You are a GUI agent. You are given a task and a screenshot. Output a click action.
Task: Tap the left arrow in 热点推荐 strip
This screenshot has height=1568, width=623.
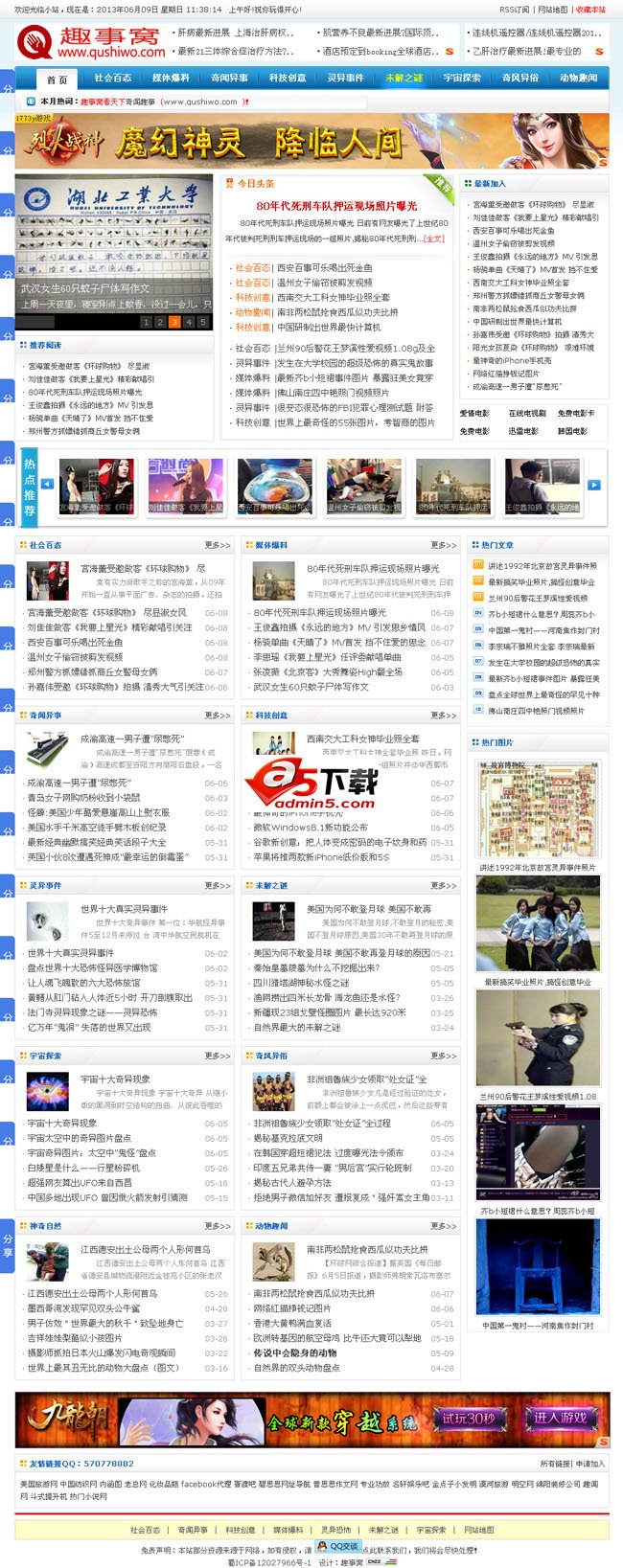(x=46, y=485)
